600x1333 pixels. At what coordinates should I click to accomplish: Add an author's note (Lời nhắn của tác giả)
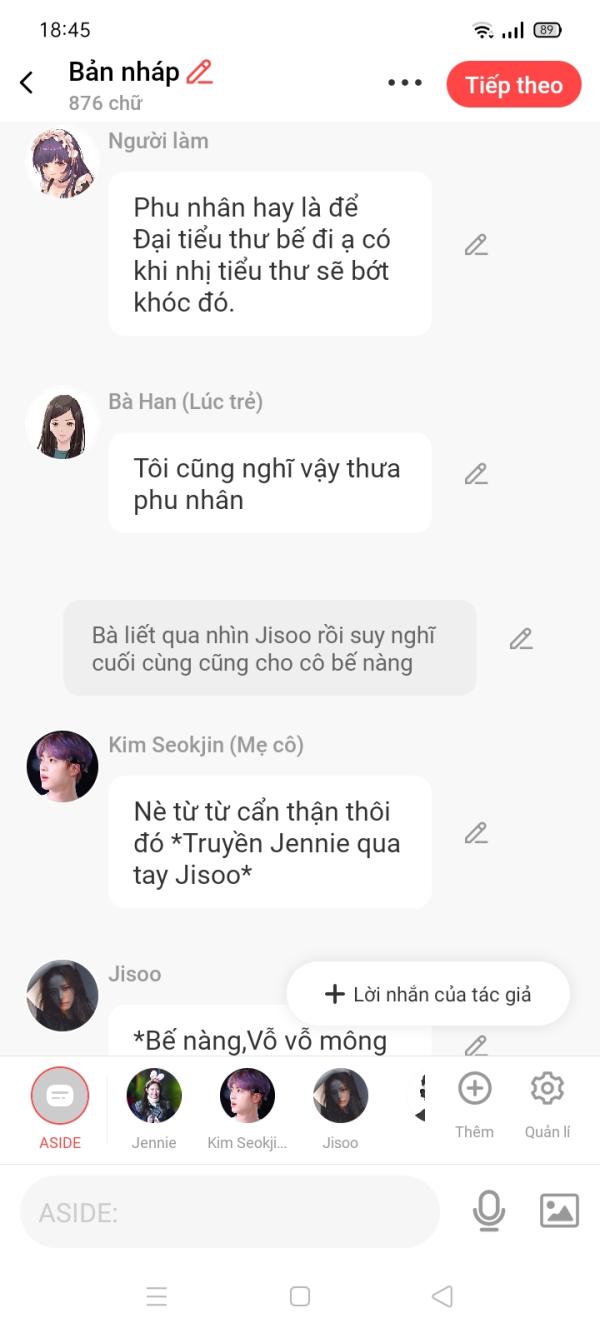coord(428,994)
